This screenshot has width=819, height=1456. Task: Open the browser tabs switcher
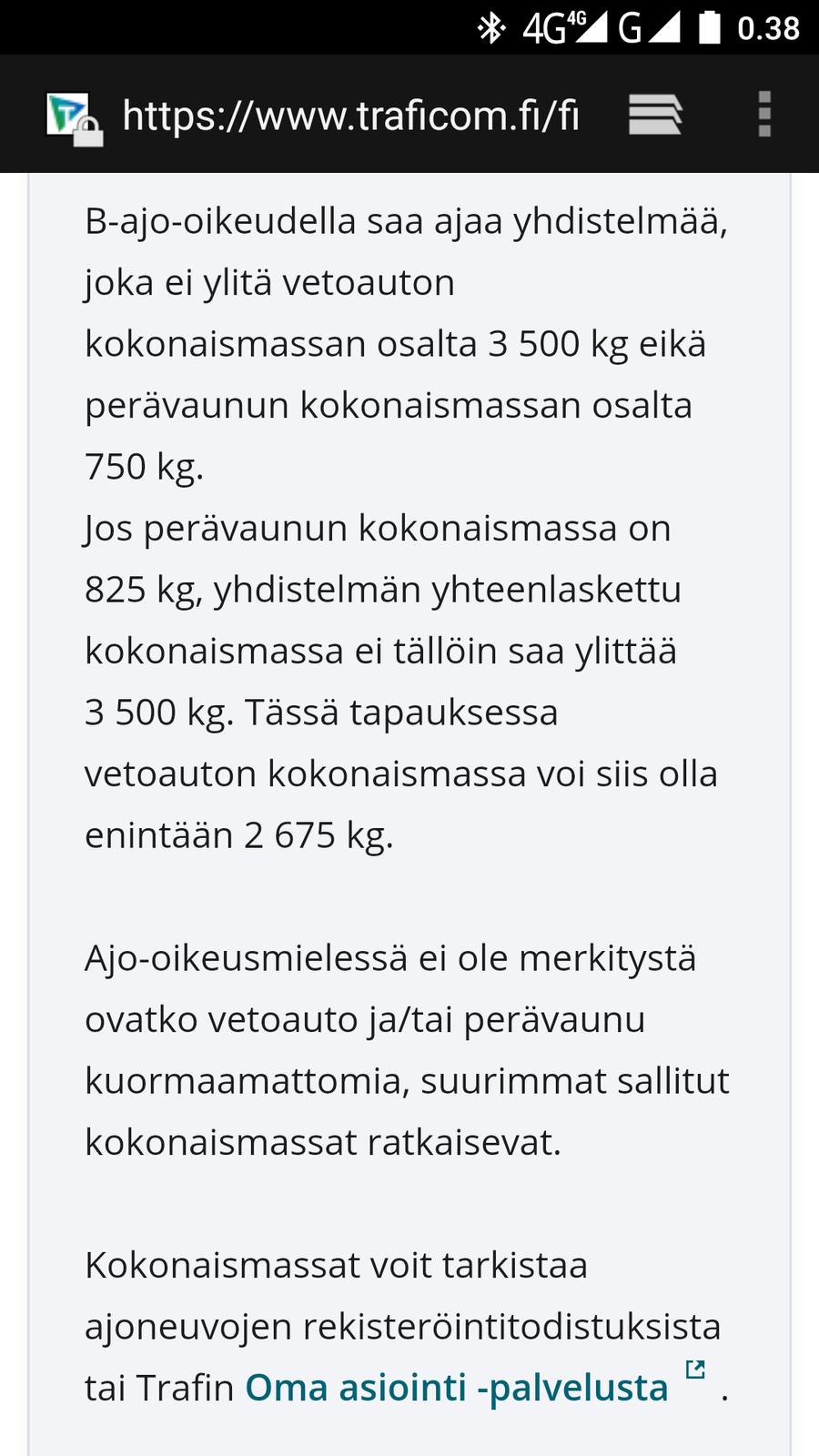(x=655, y=115)
